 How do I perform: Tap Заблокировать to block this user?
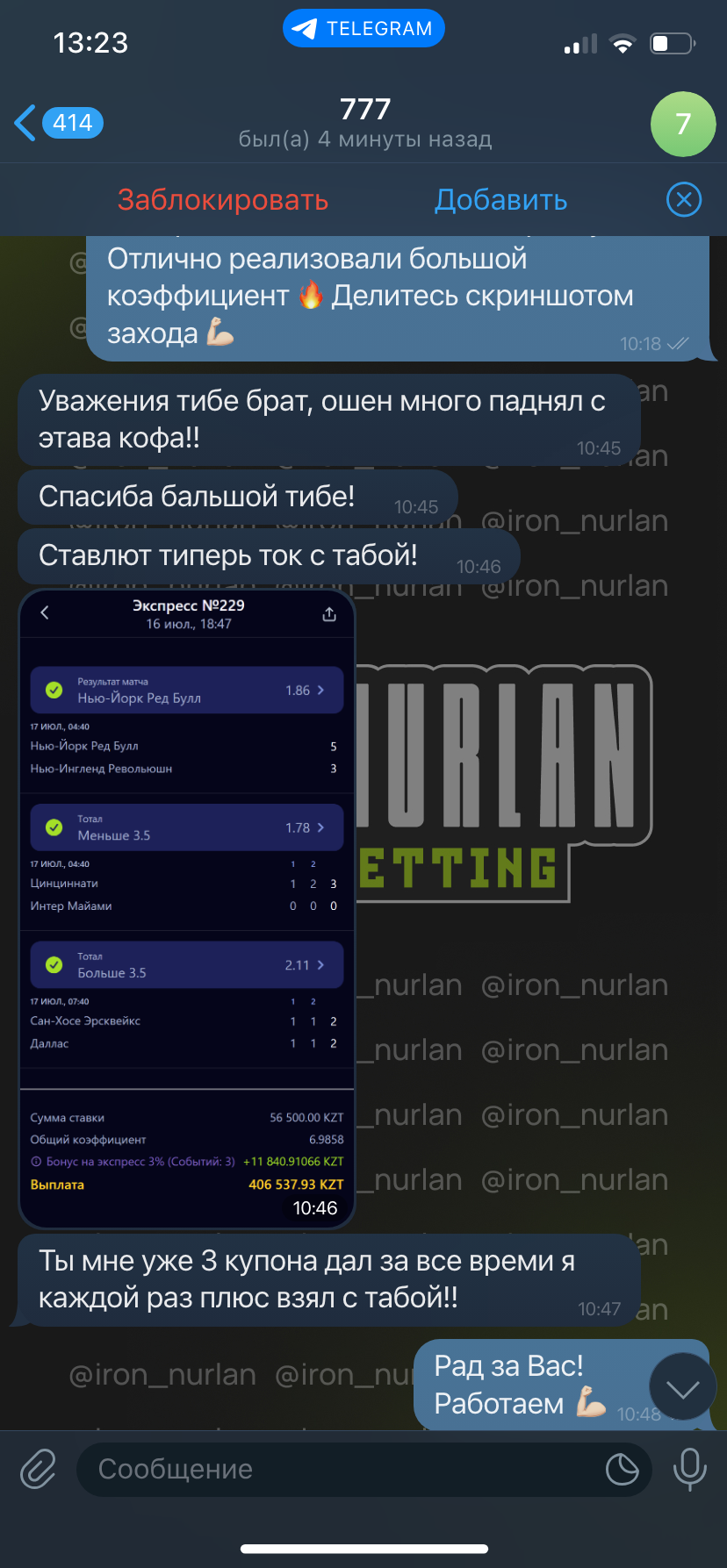[x=223, y=200]
